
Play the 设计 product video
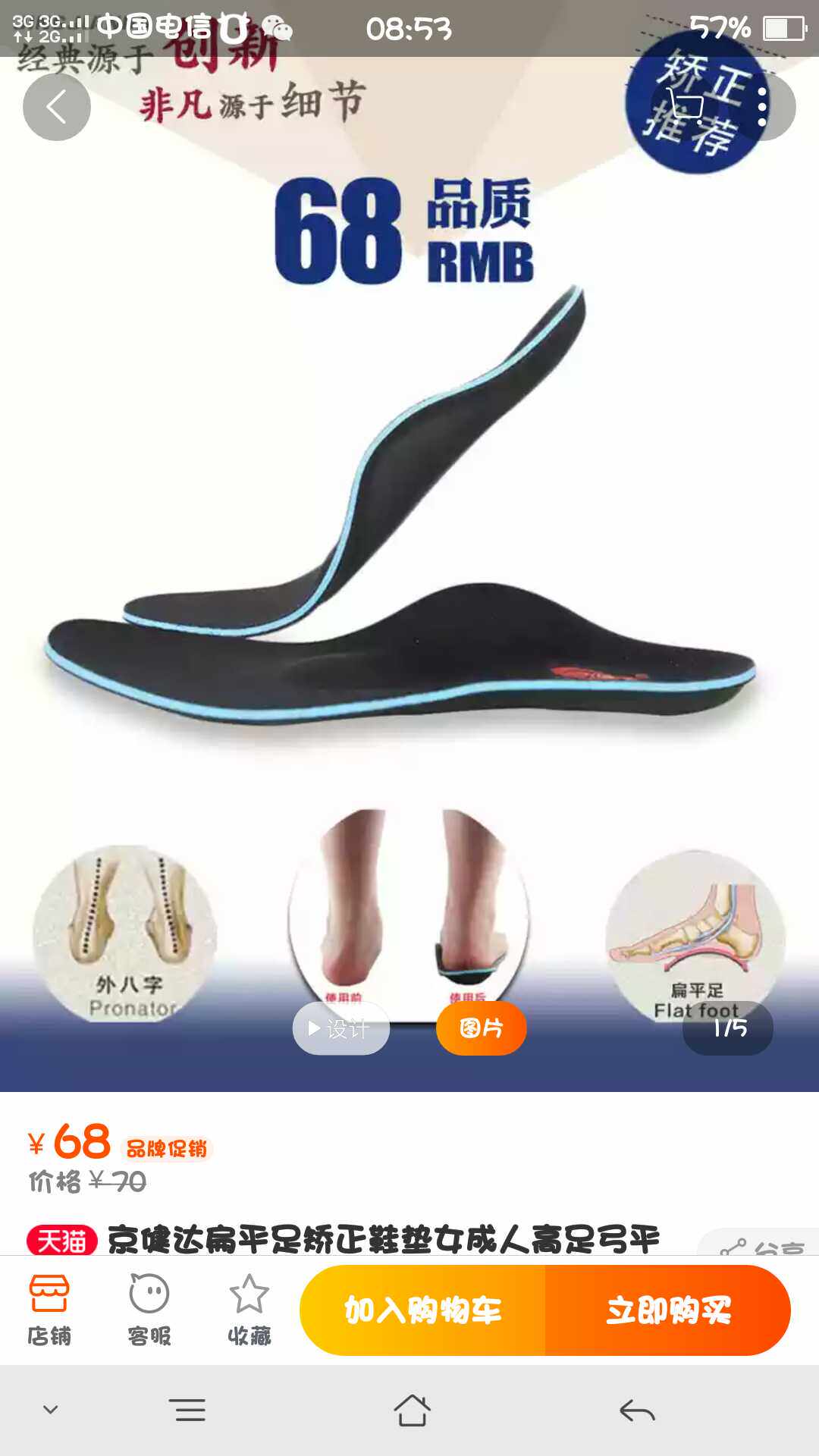tap(341, 1028)
